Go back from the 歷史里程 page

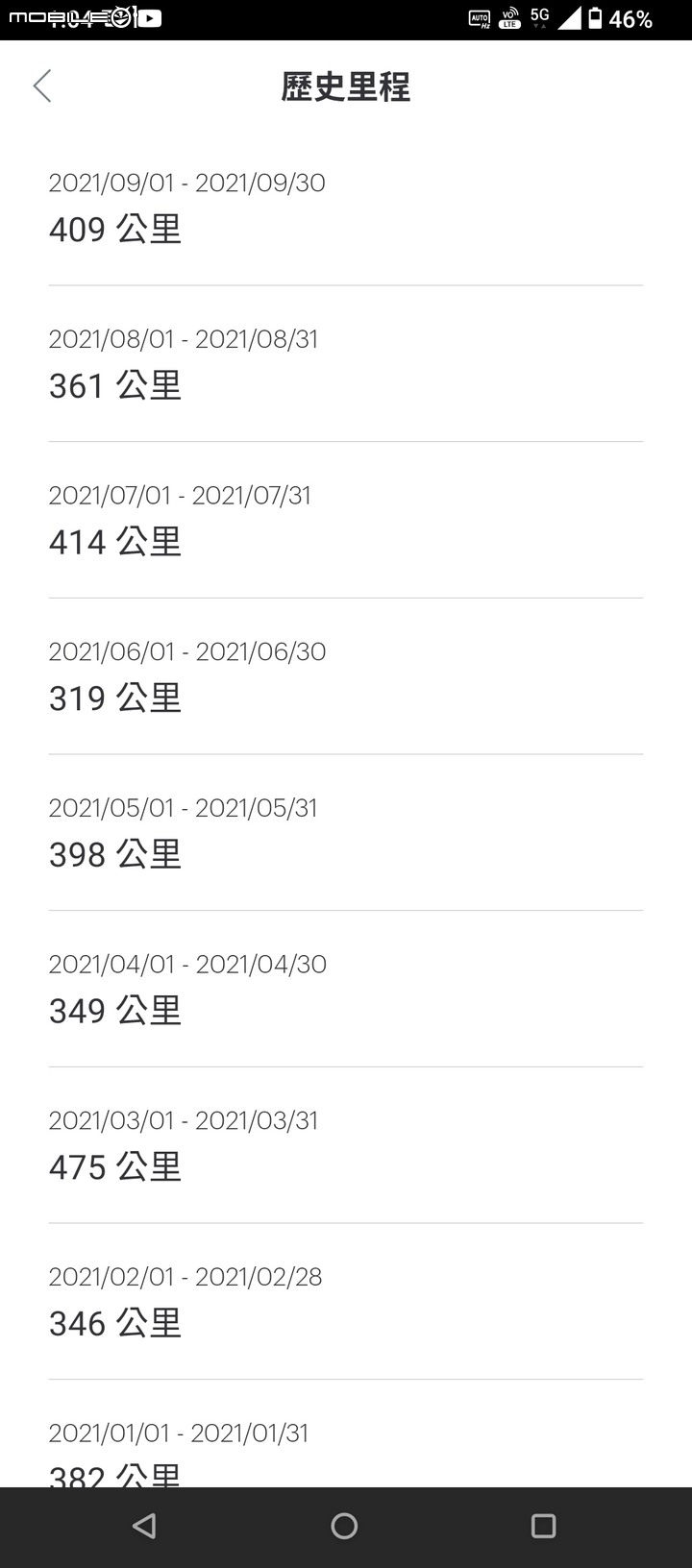[x=42, y=86]
